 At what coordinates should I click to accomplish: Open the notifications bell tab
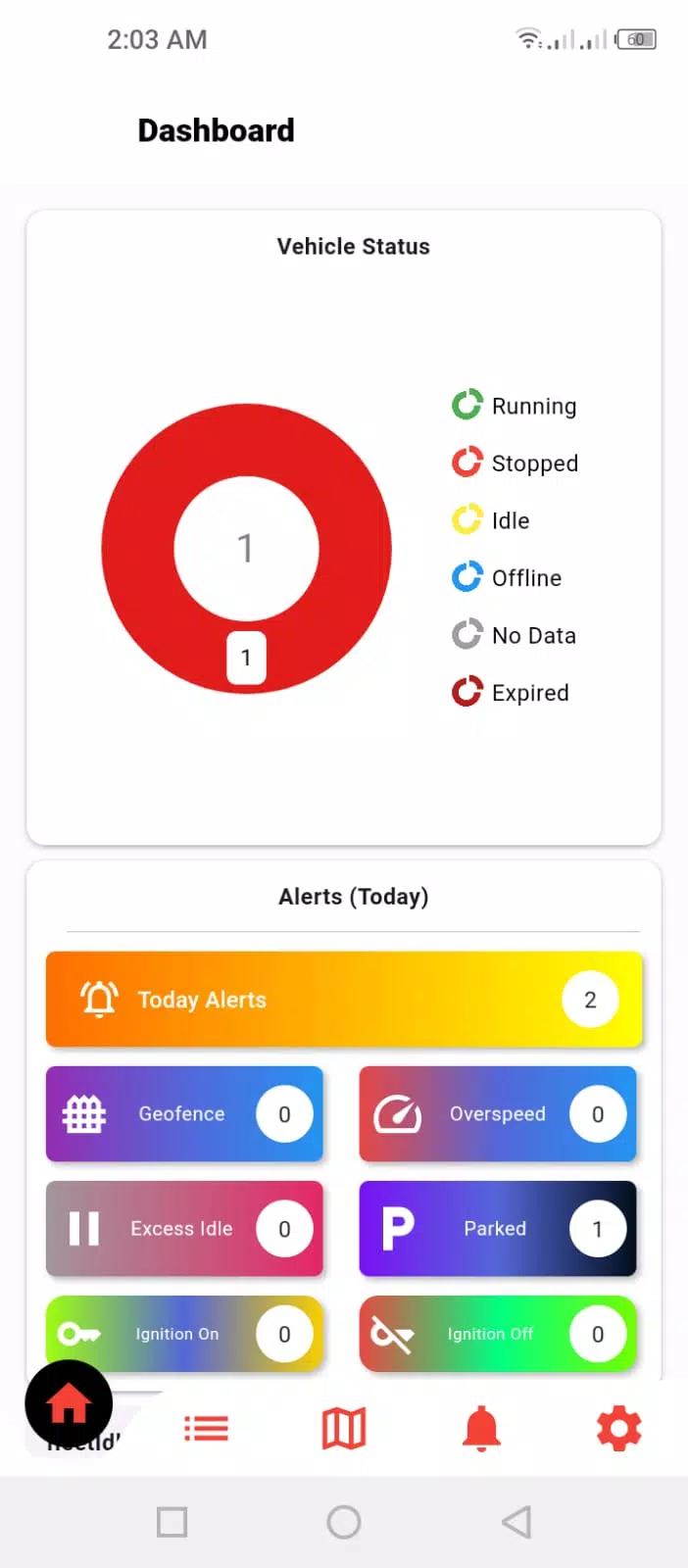point(481,1429)
